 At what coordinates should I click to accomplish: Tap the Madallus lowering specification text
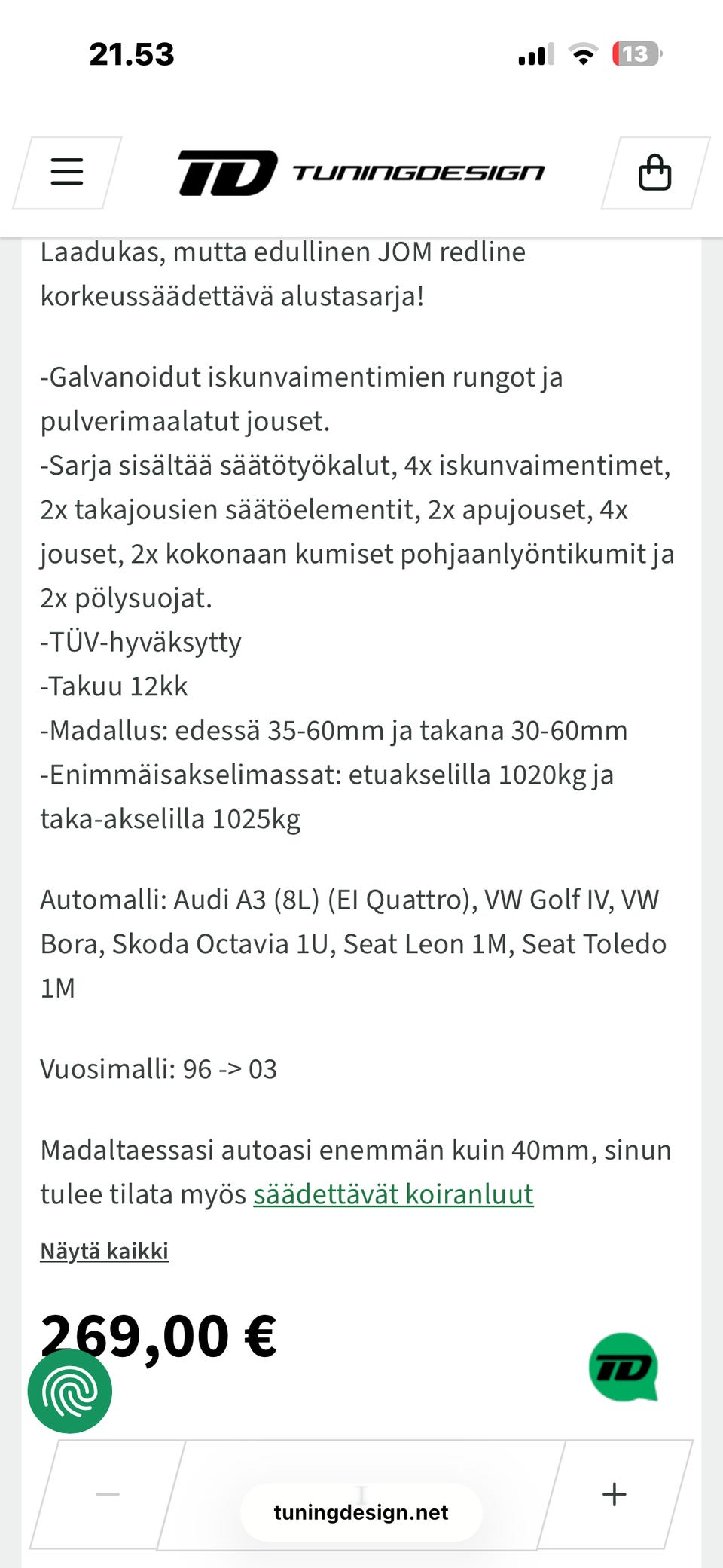tap(334, 730)
